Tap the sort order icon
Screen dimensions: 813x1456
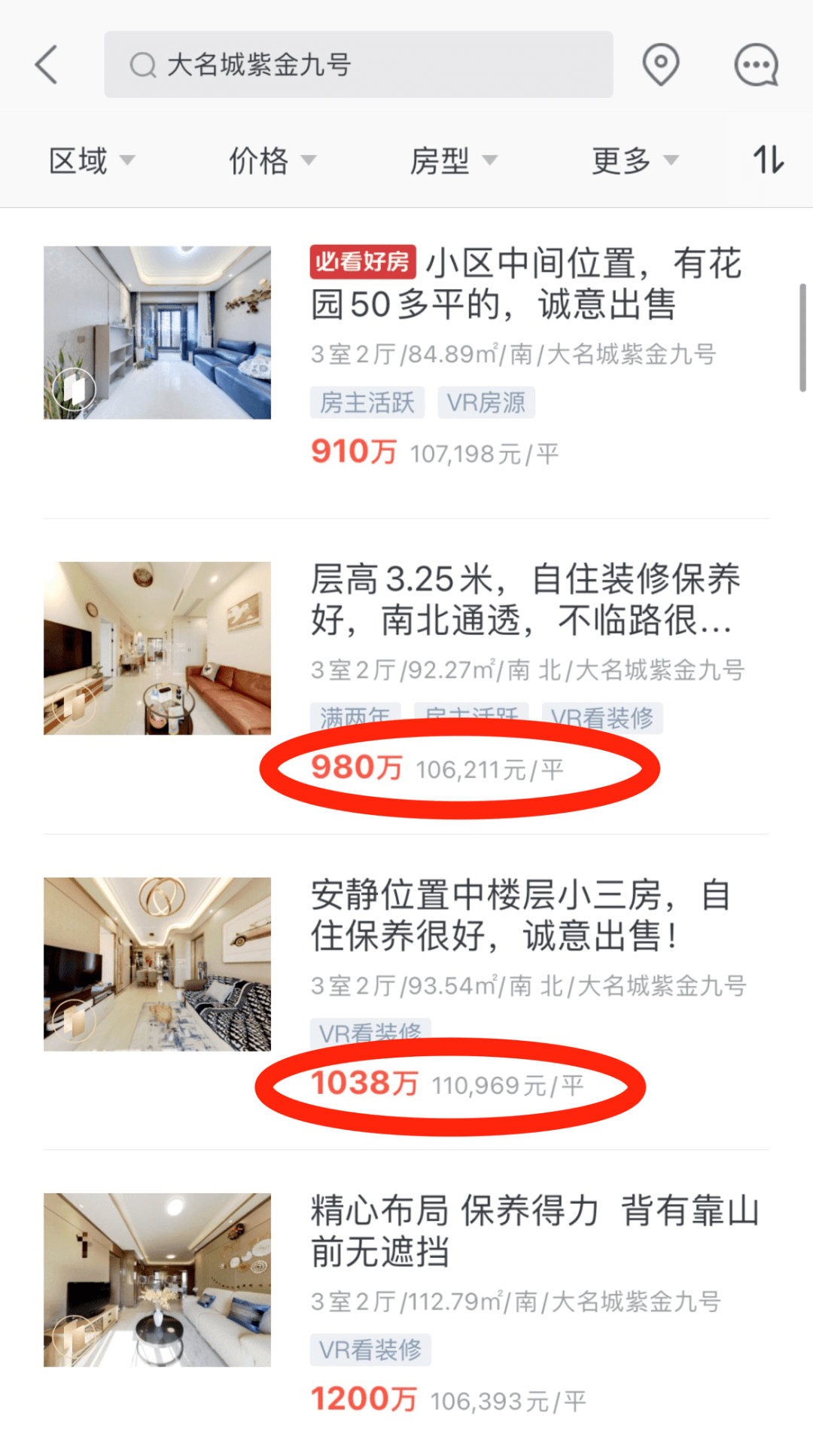tap(768, 159)
